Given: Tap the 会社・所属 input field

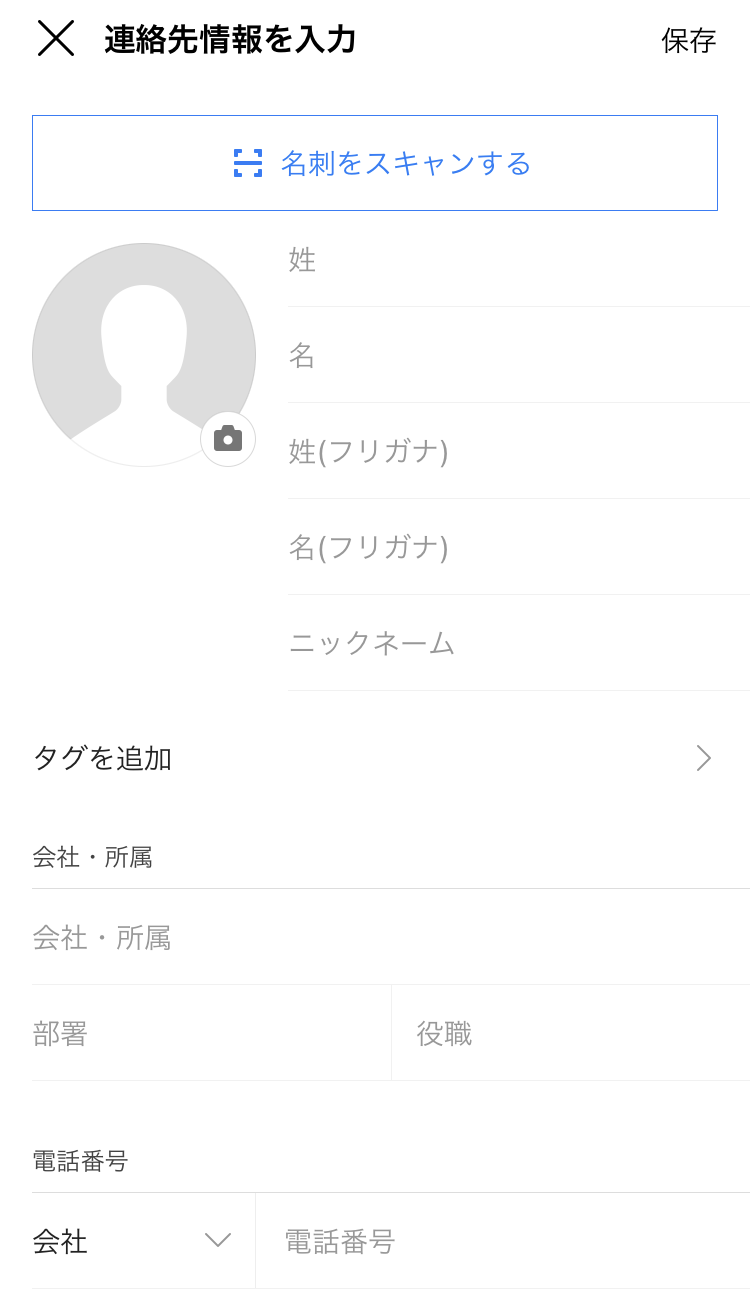Looking at the screenshot, I should point(390,938).
